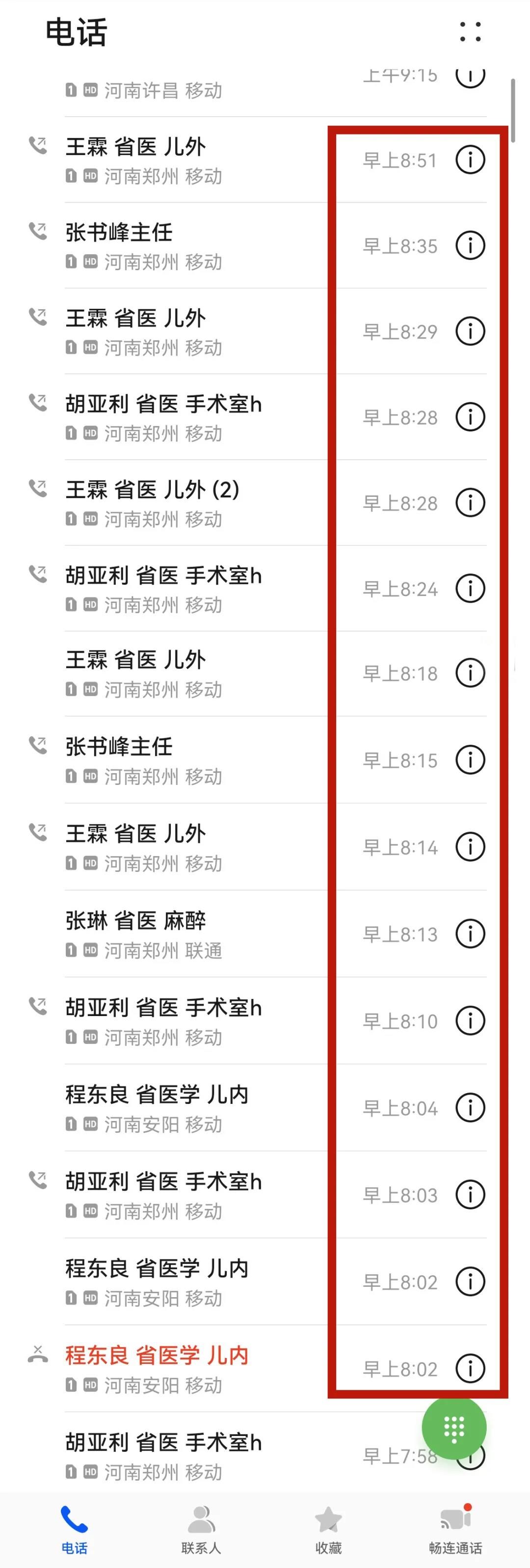This screenshot has width=530, height=1568.
Task: Open the four-dot overflow menu
Action: click(x=470, y=32)
